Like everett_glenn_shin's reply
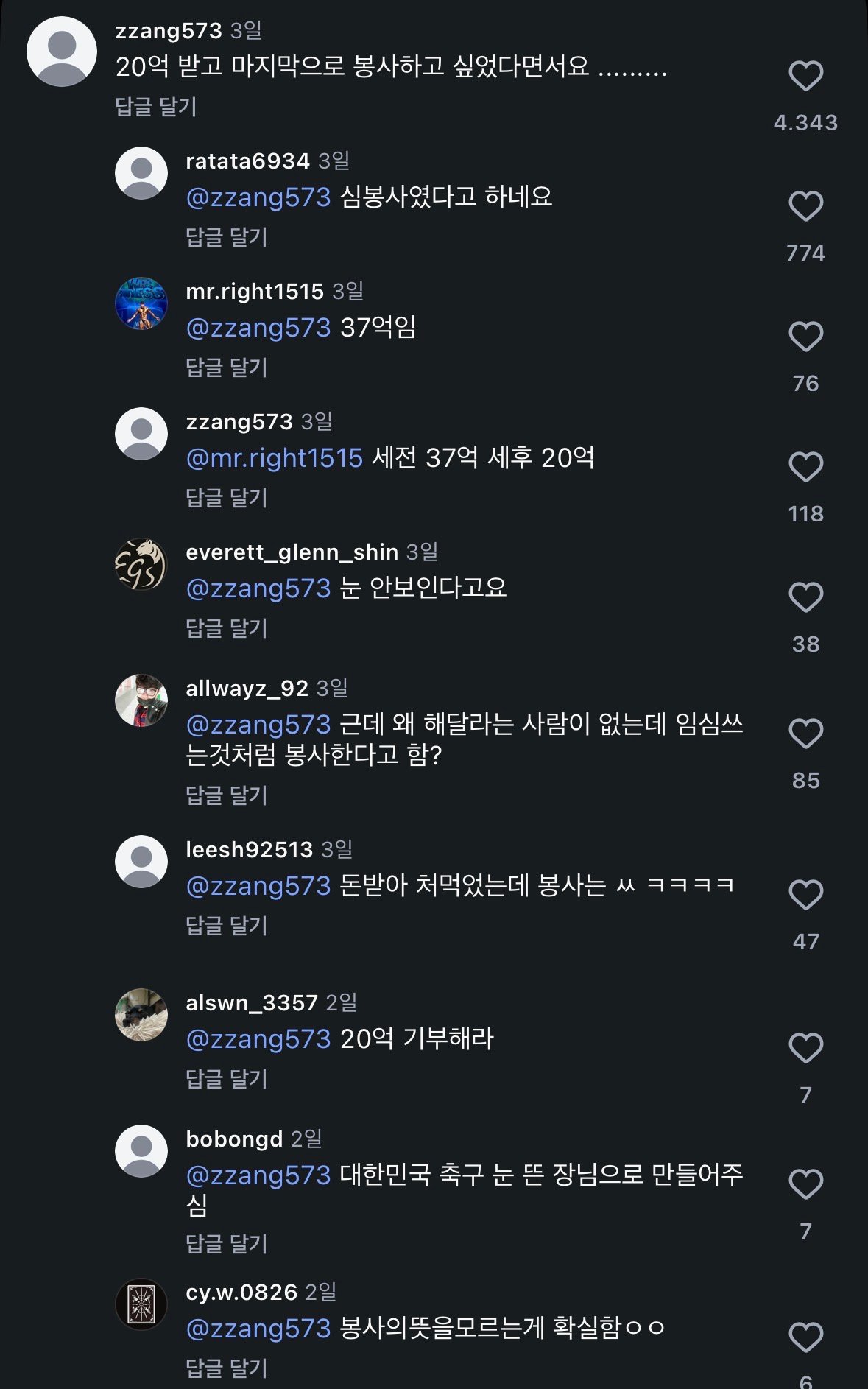This screenshot has width=868, height=1389. [805, 597]
